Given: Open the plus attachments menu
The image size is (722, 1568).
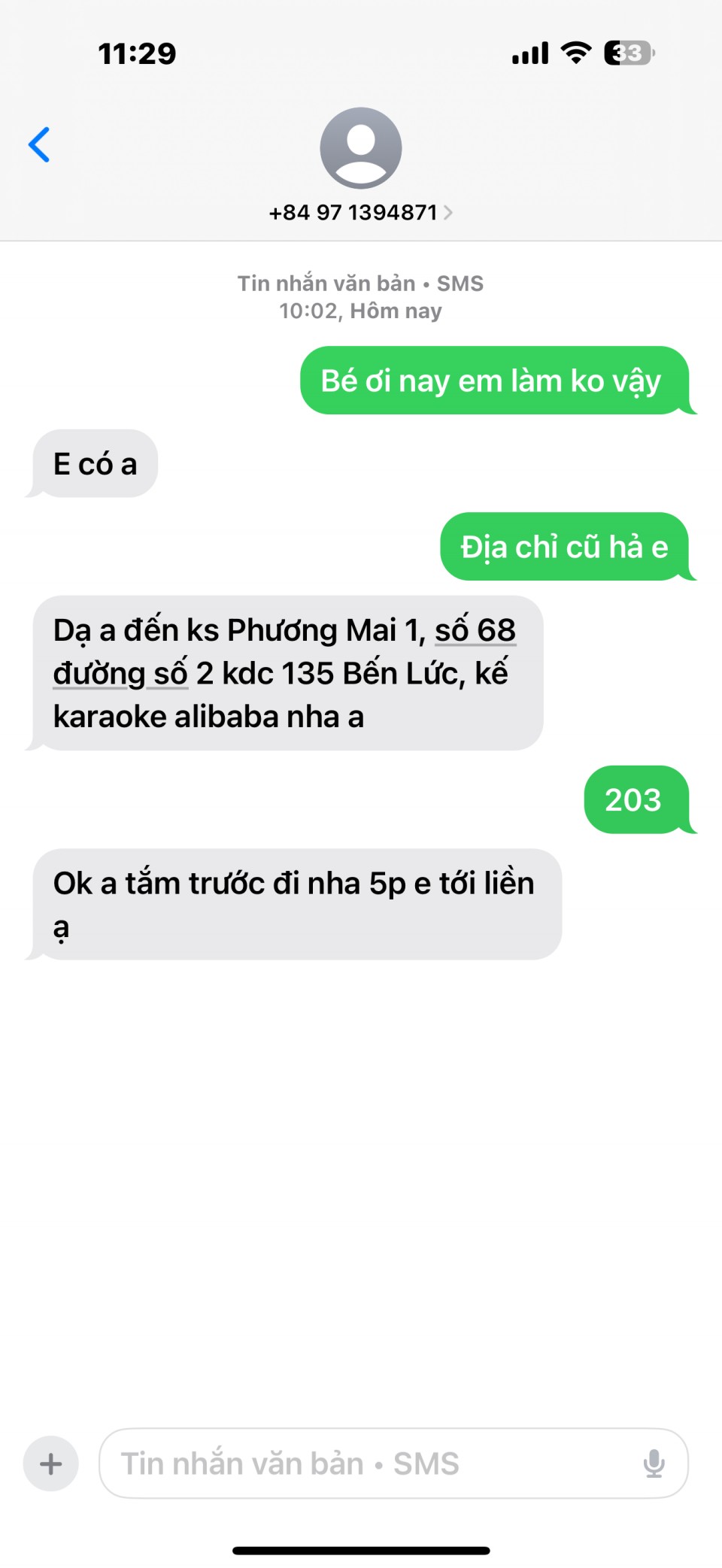Looking at the screenshot, I should tap(51, 1463).
